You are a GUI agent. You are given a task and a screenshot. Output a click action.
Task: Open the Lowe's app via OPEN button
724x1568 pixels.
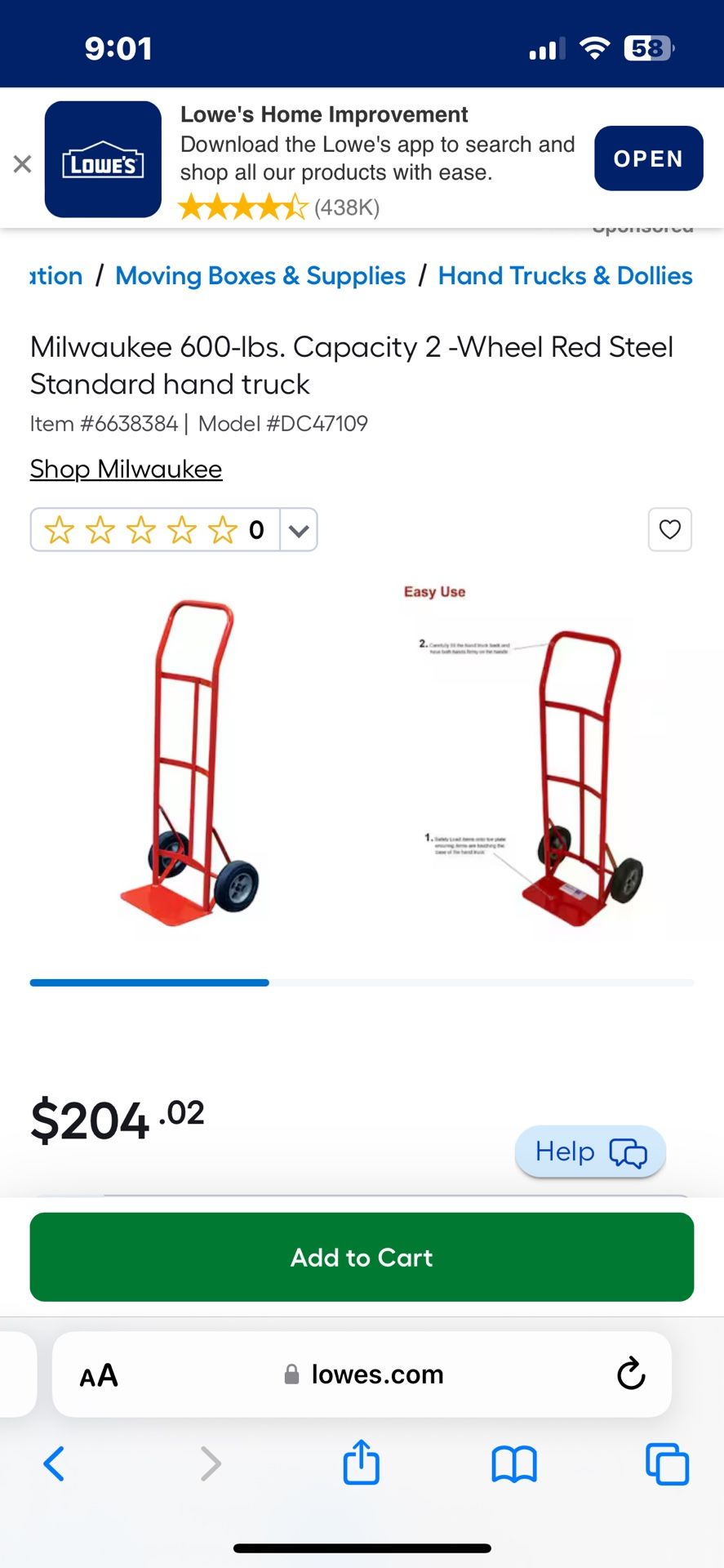pos(648,158)
